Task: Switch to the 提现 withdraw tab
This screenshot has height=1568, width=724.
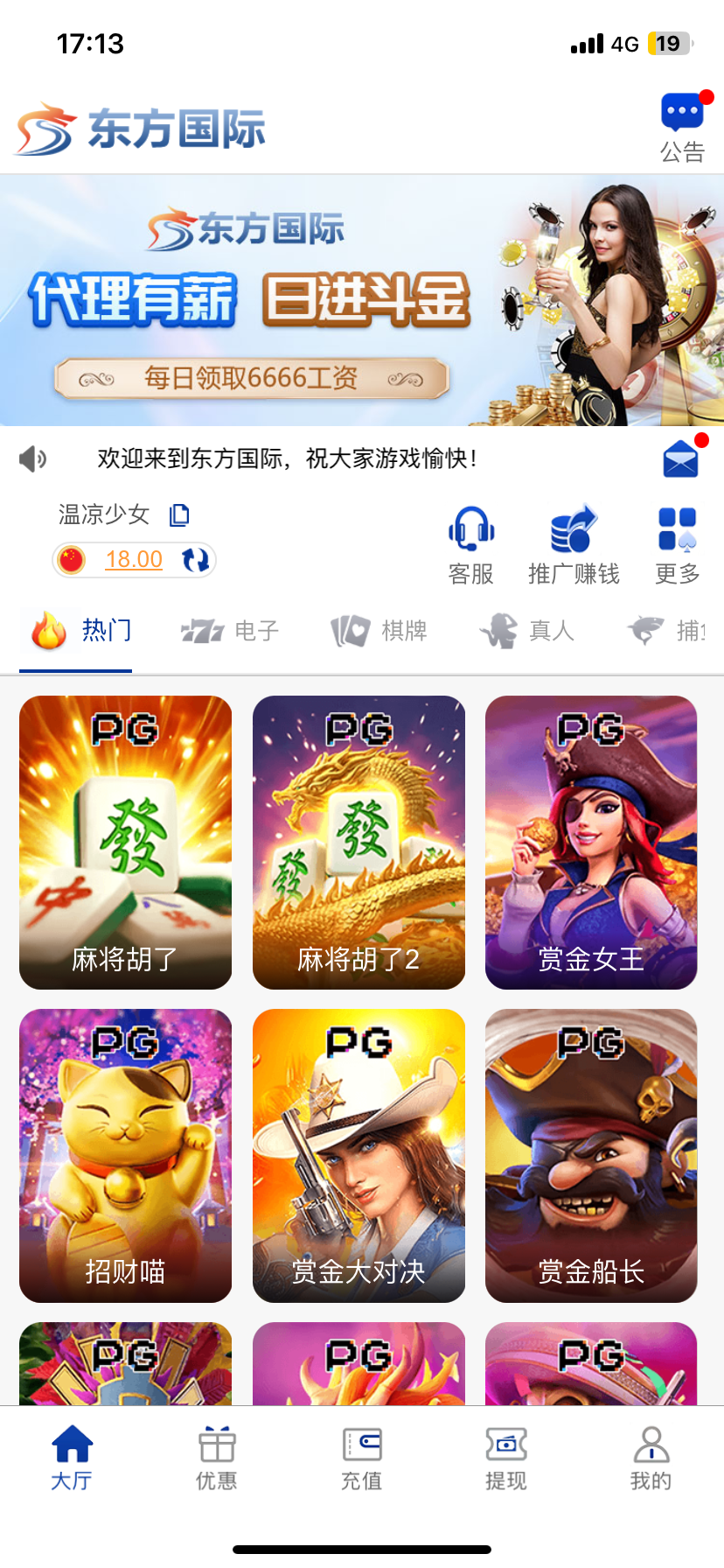Action: coord(506,1458)
